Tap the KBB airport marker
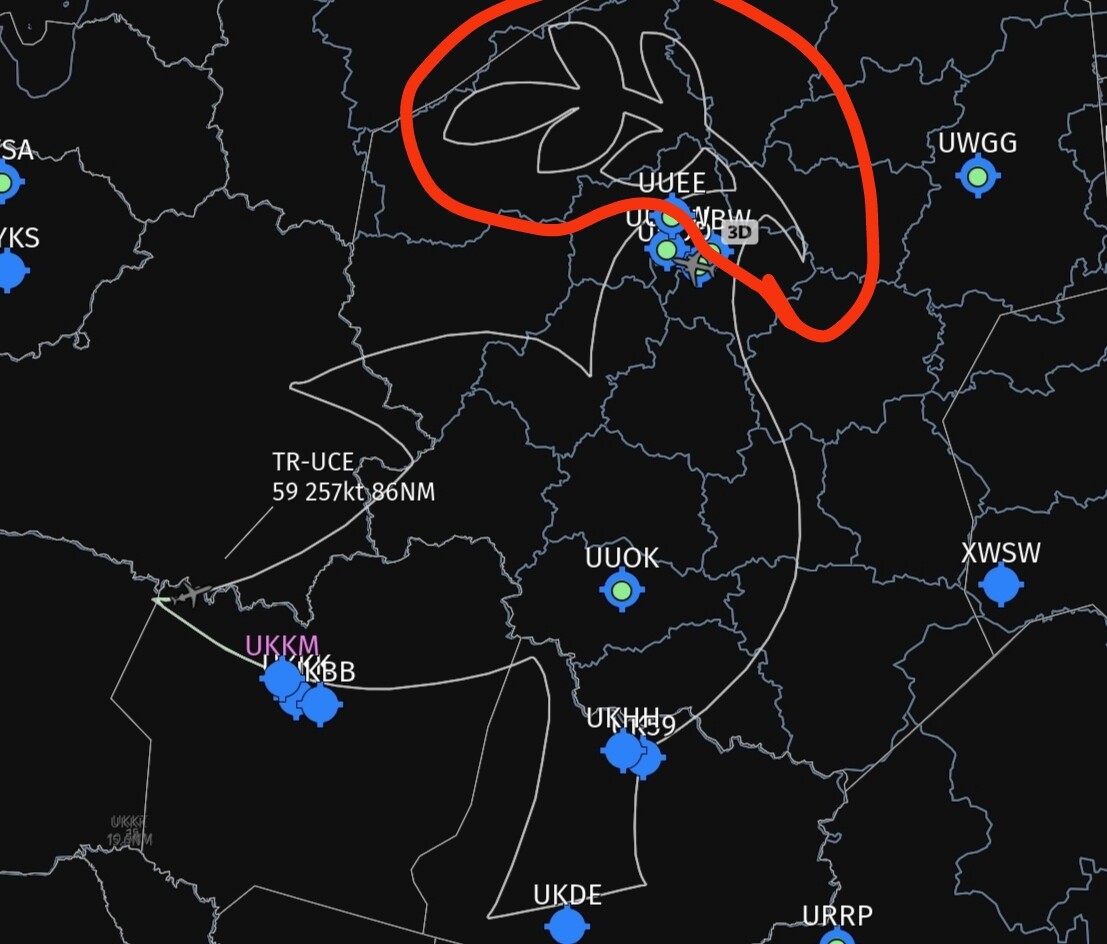The width and height of the screenshot is (1107, 944). [320, 704]
